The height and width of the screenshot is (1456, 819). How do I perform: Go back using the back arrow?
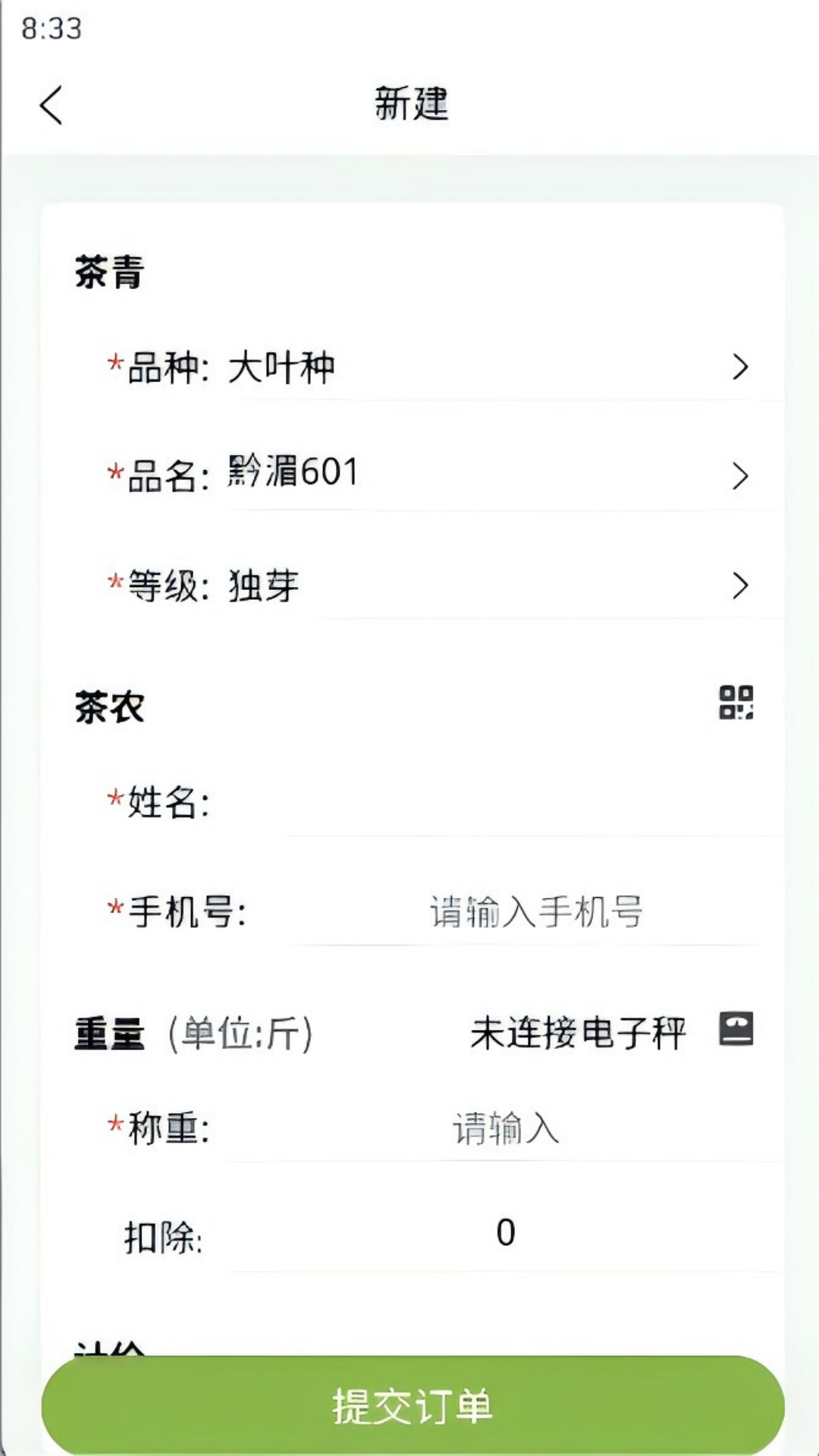[51, 105]
